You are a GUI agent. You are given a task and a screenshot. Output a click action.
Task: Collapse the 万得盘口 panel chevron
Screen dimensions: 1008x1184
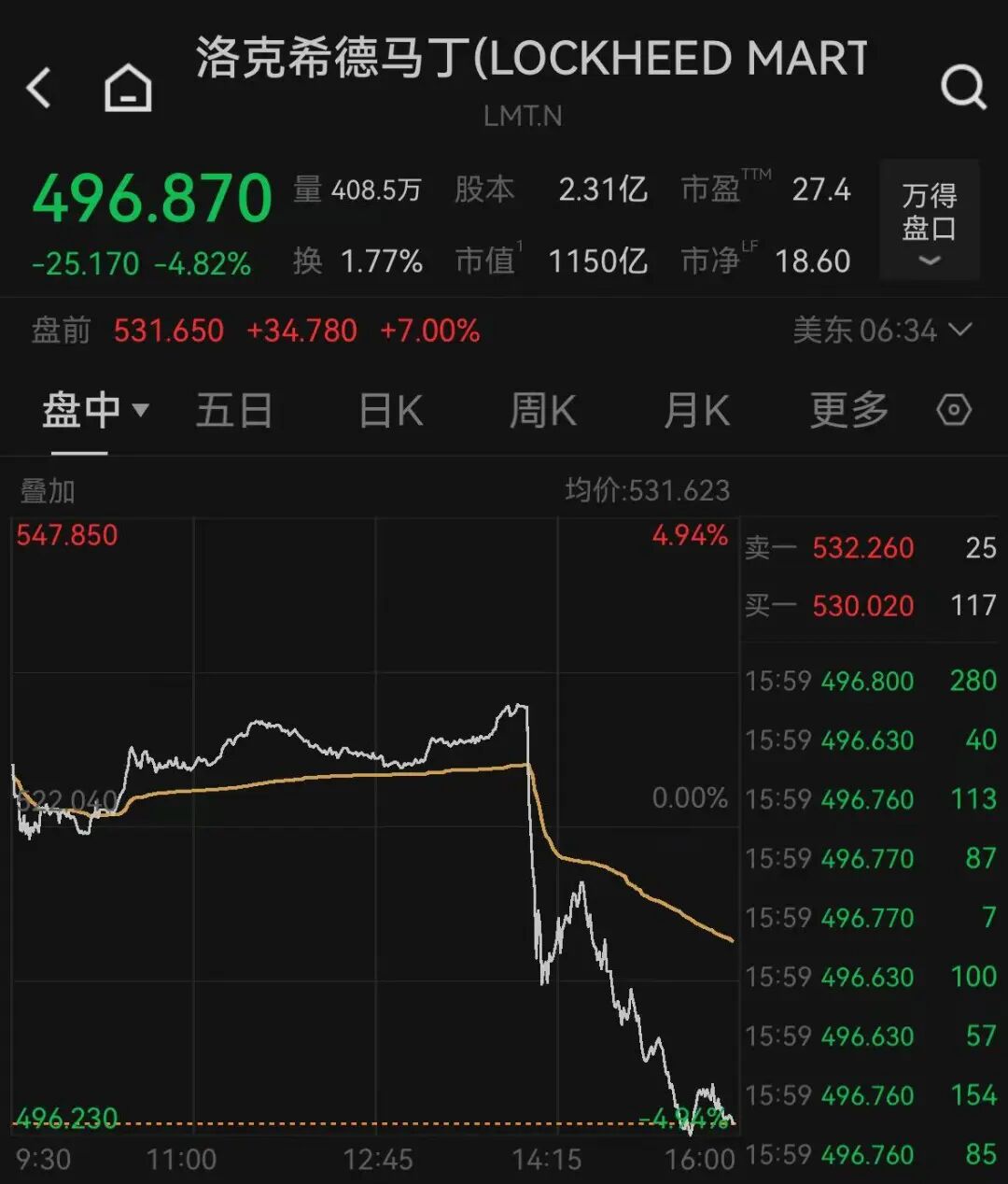pyautogui.click(x=929, y=261)
